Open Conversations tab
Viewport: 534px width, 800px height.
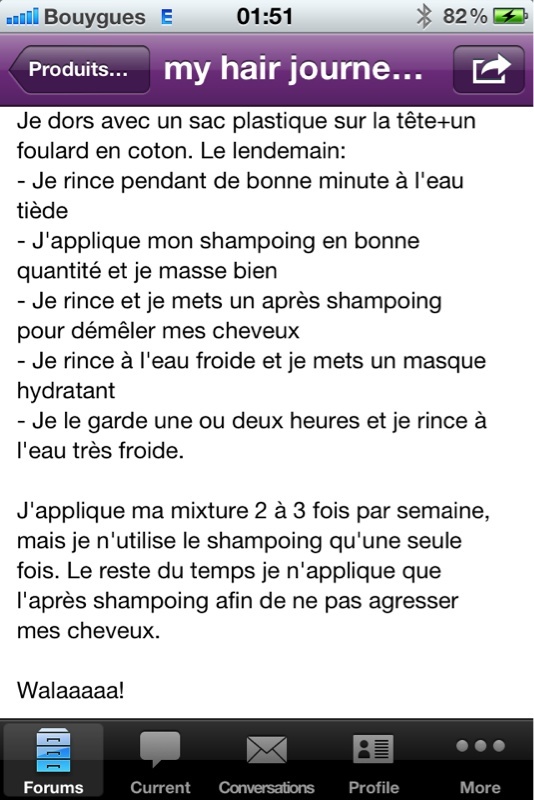click(267, 760)
